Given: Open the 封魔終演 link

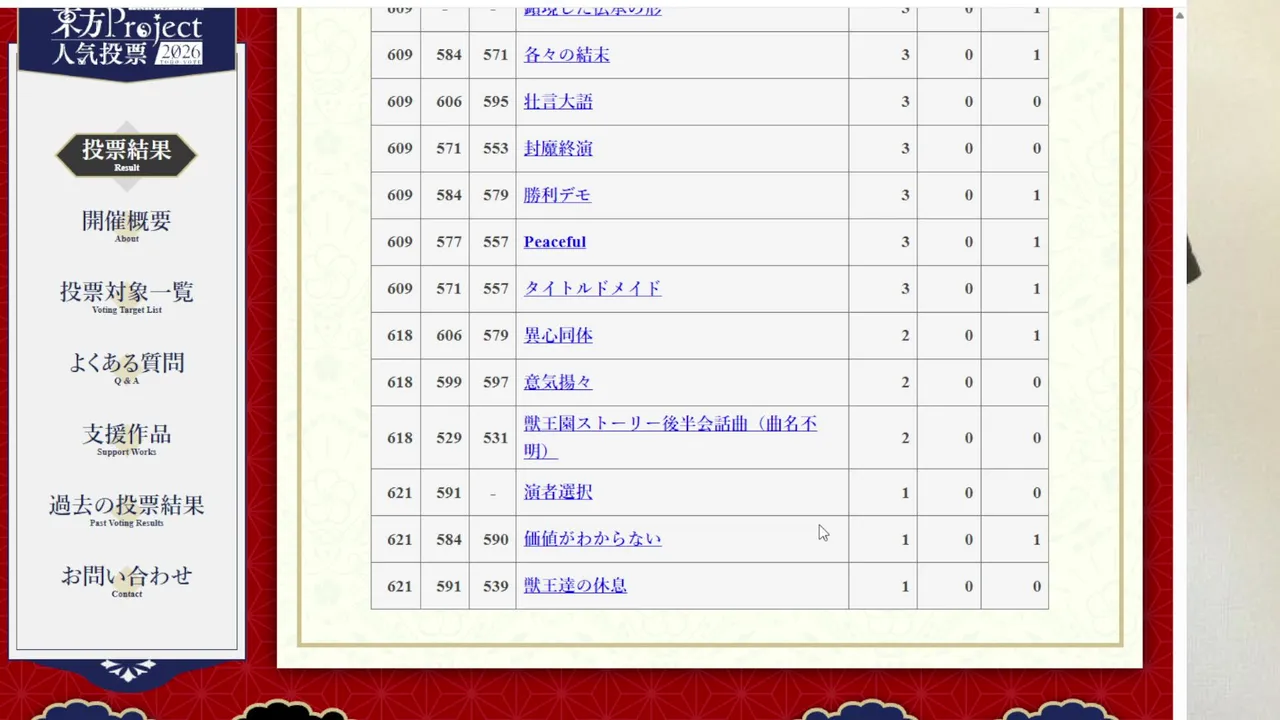Looking at the screenshot, I should pos(558,148).
